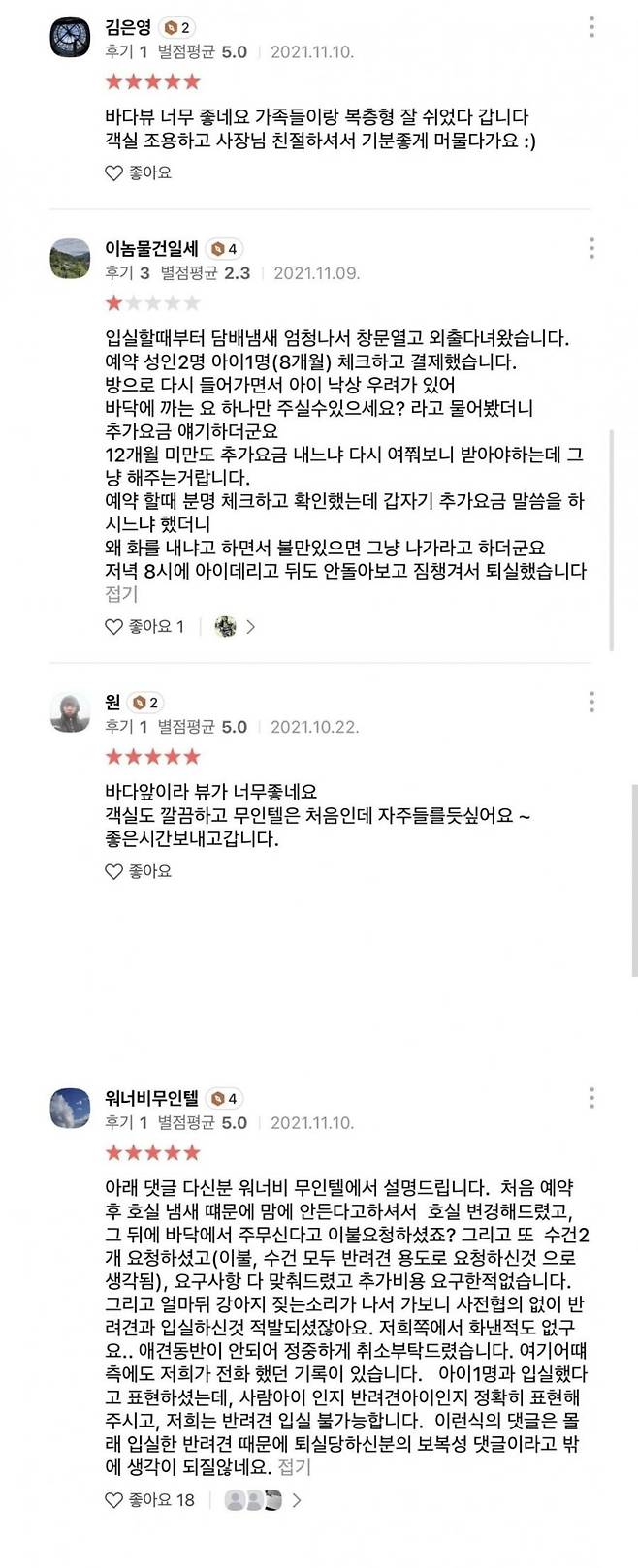View who liked 이놈물건일세's review
This screenshot has height=1568, width=638.
point(236,627)
